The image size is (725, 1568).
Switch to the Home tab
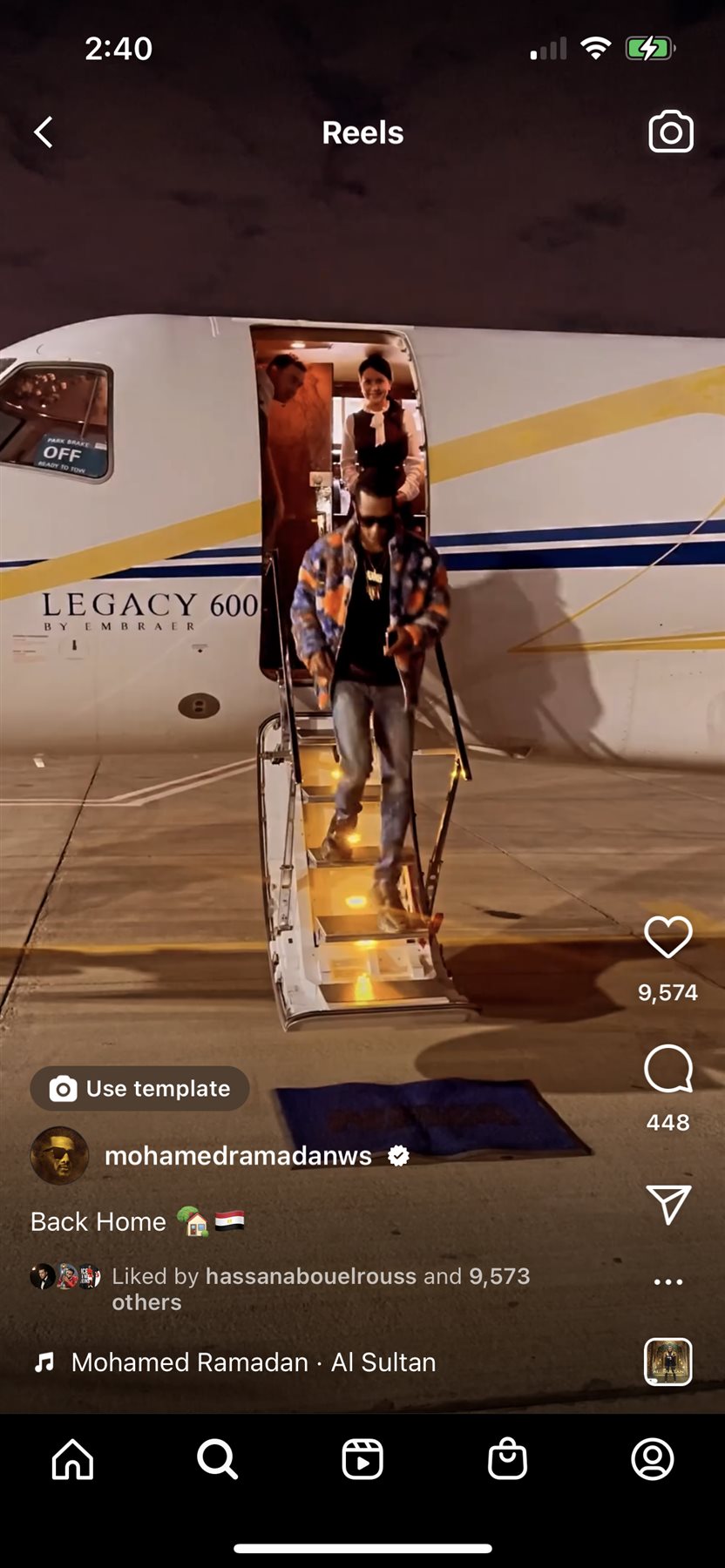[73, 1458]
